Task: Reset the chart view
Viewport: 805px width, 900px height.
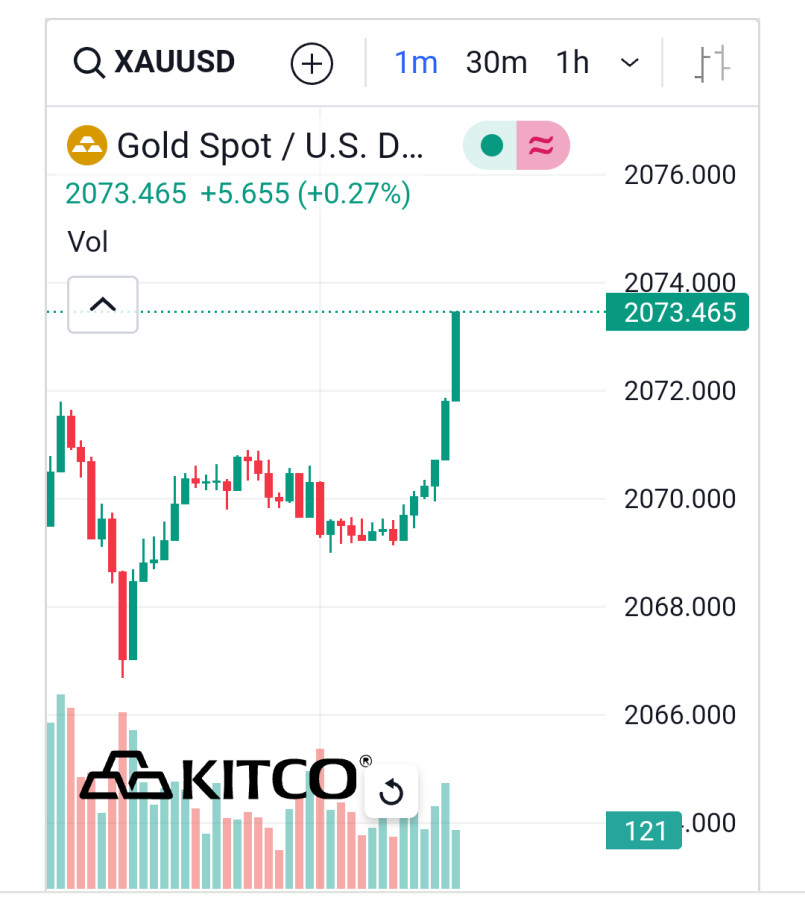Action: [391, 793]
